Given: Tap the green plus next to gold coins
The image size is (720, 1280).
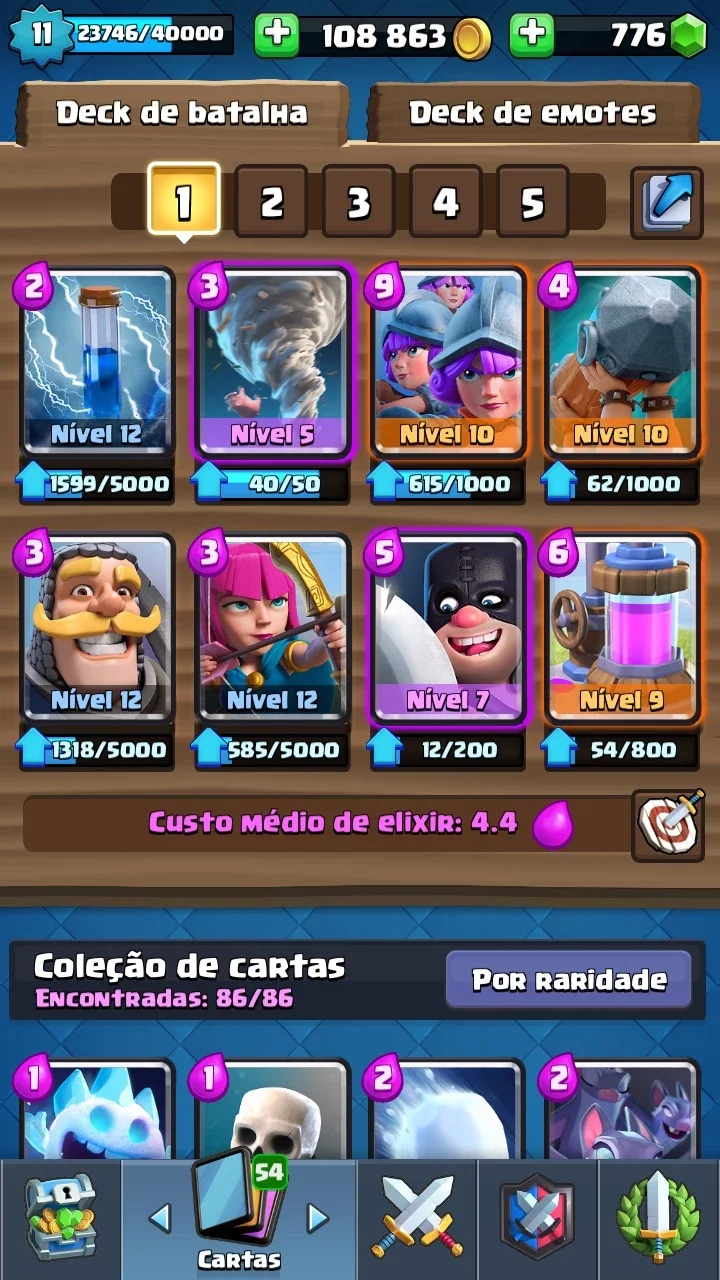Looking at the screenshot, I should click(276, 36).
